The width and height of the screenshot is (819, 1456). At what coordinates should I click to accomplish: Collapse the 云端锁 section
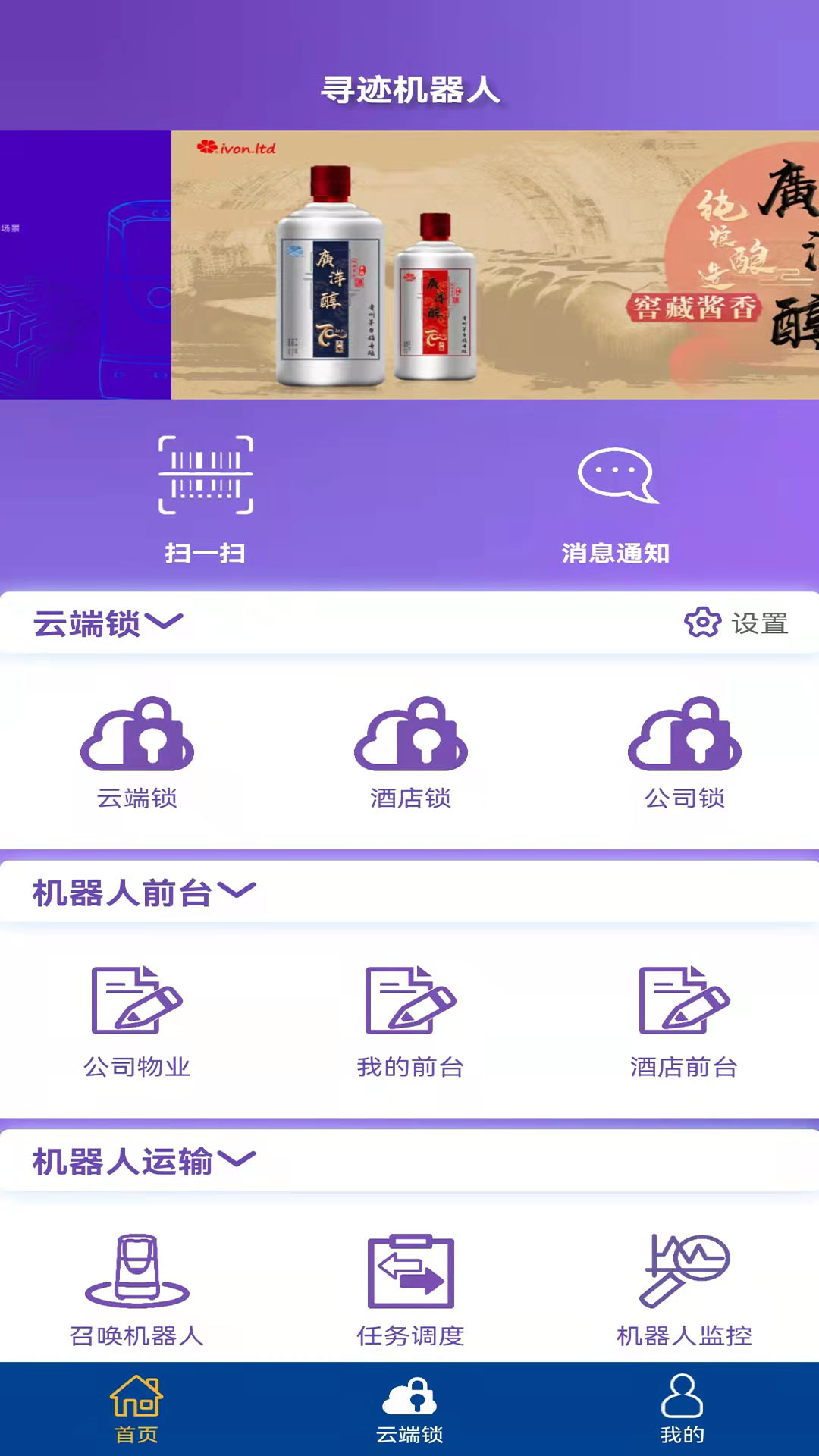click(103, 623)
